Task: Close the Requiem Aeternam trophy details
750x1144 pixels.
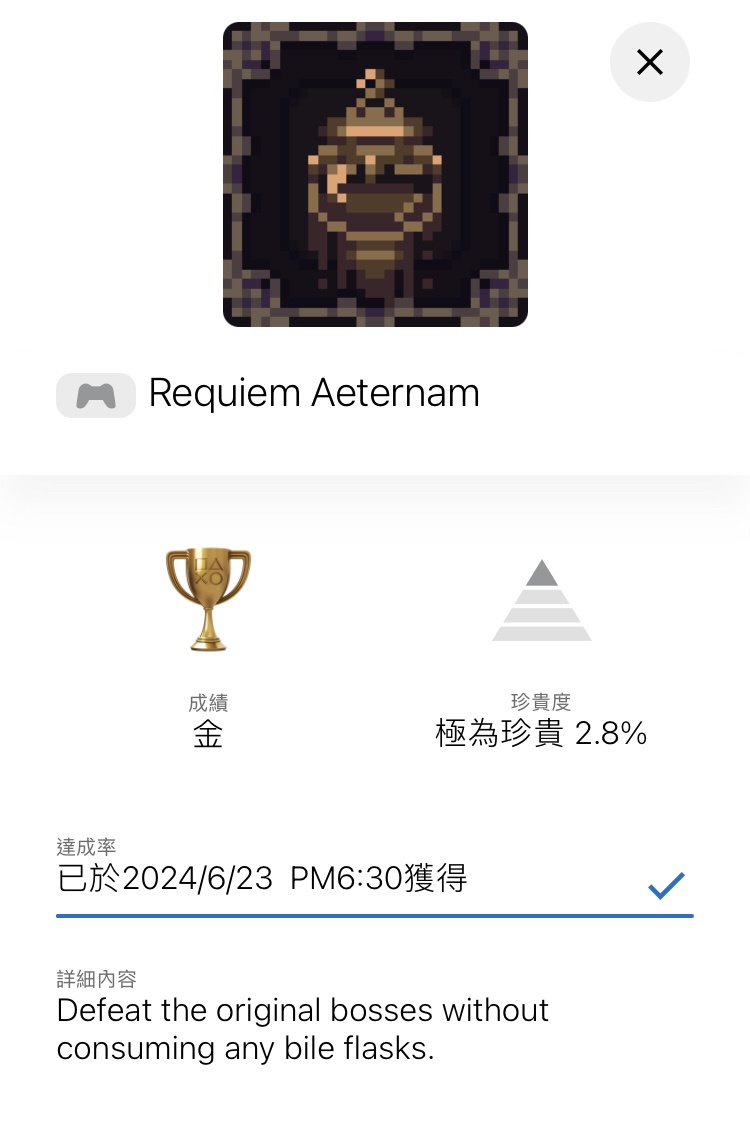Action: [x=649, y=62]
